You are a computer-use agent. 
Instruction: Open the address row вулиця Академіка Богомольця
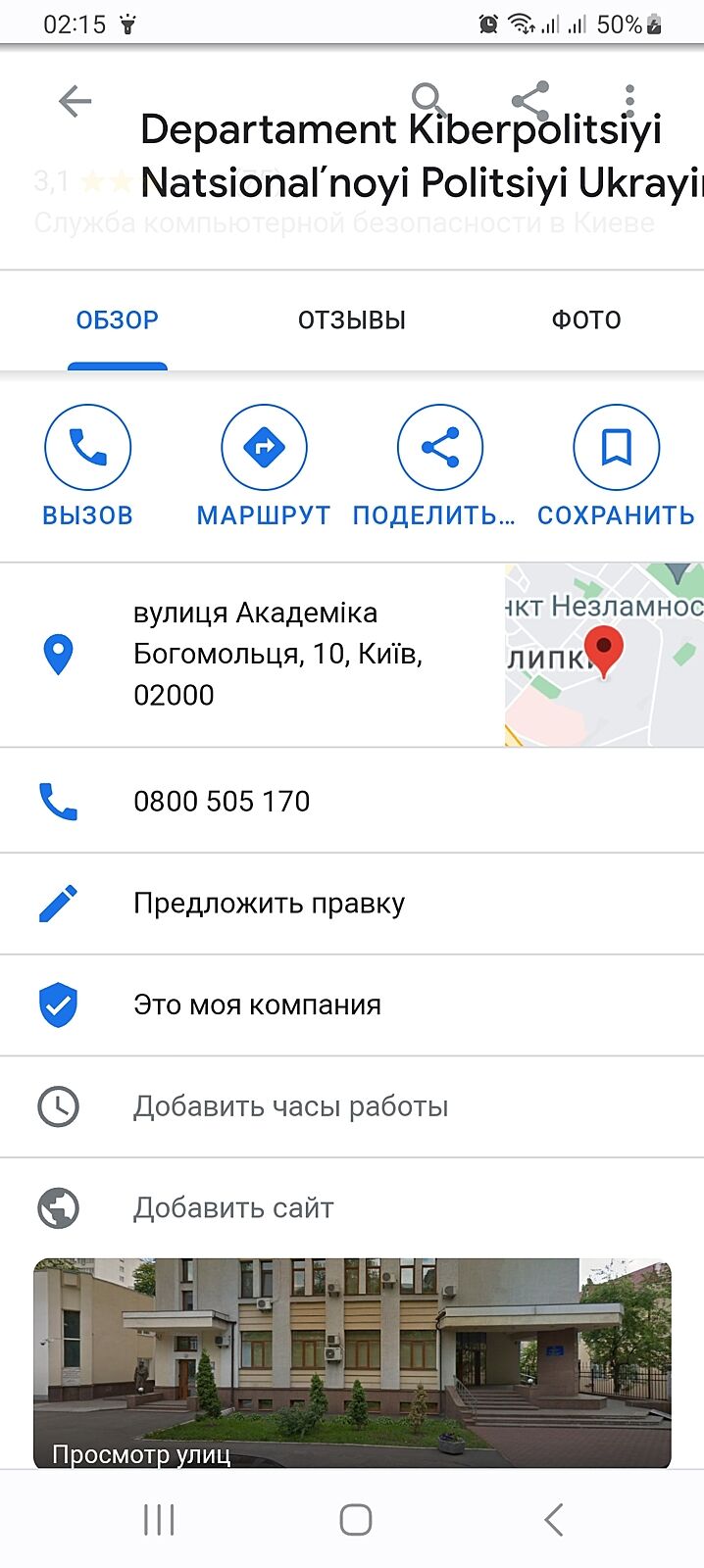(278, 654)
